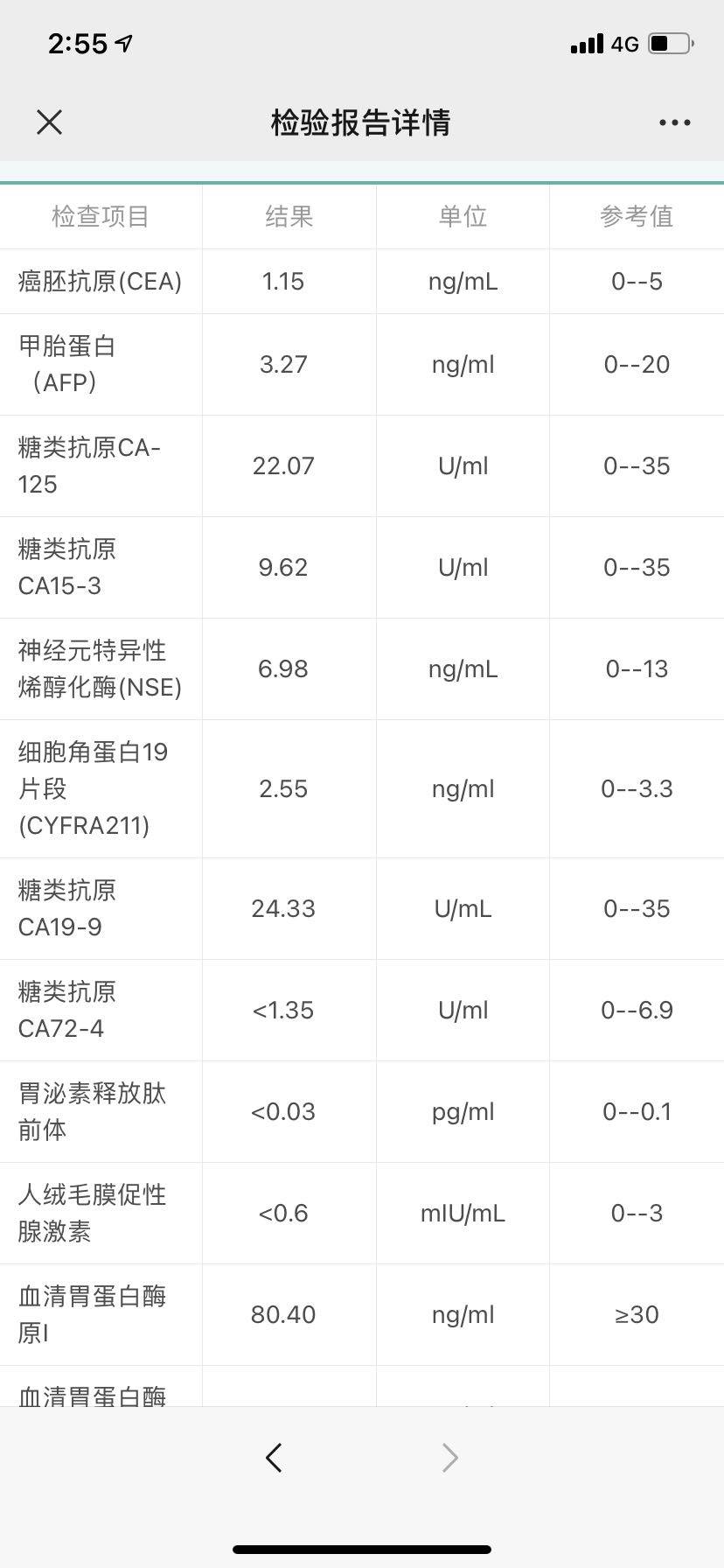This screenshot has height=1568, width=724.
Task: Close the lab report details page
Action: (x=50, y=122)
